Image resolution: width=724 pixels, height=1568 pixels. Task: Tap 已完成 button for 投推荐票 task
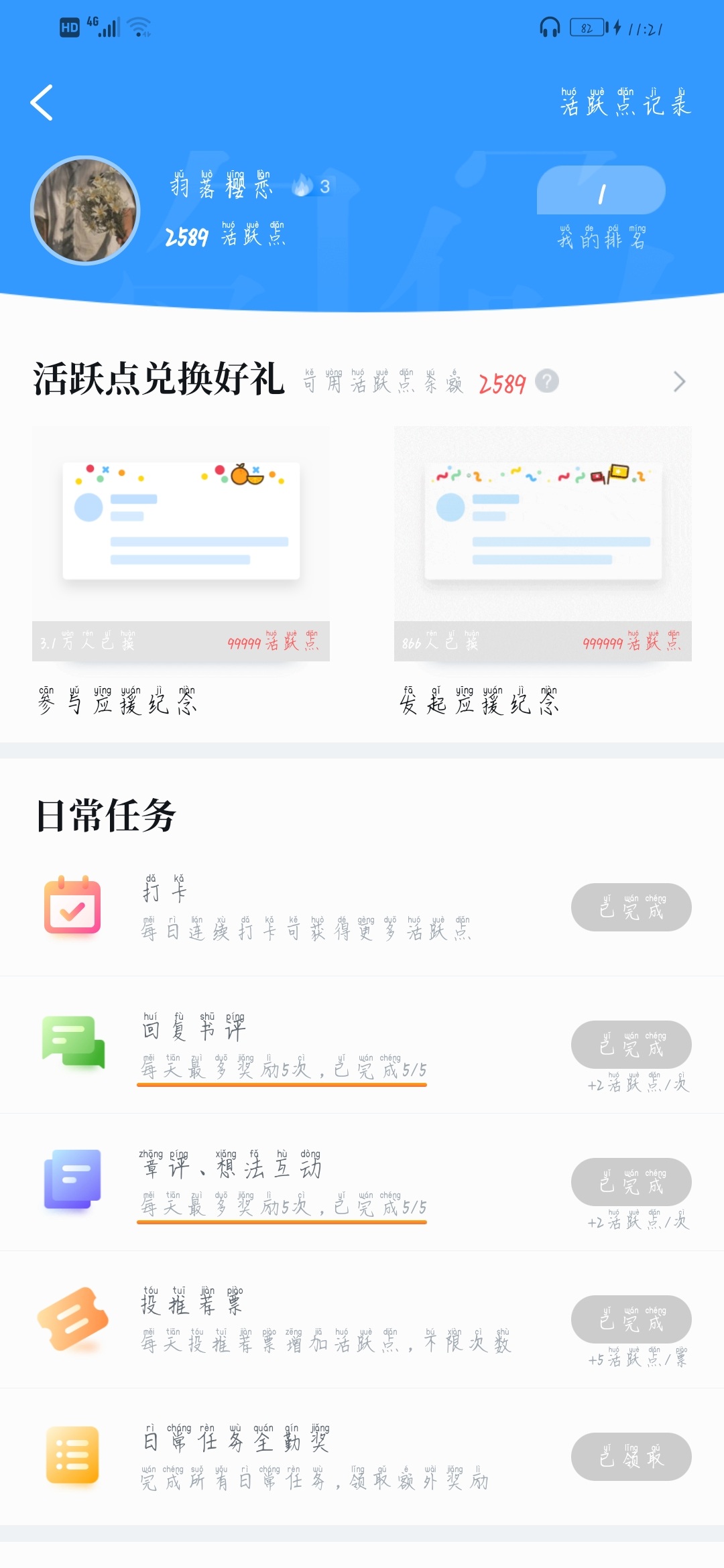point(631,1319)
